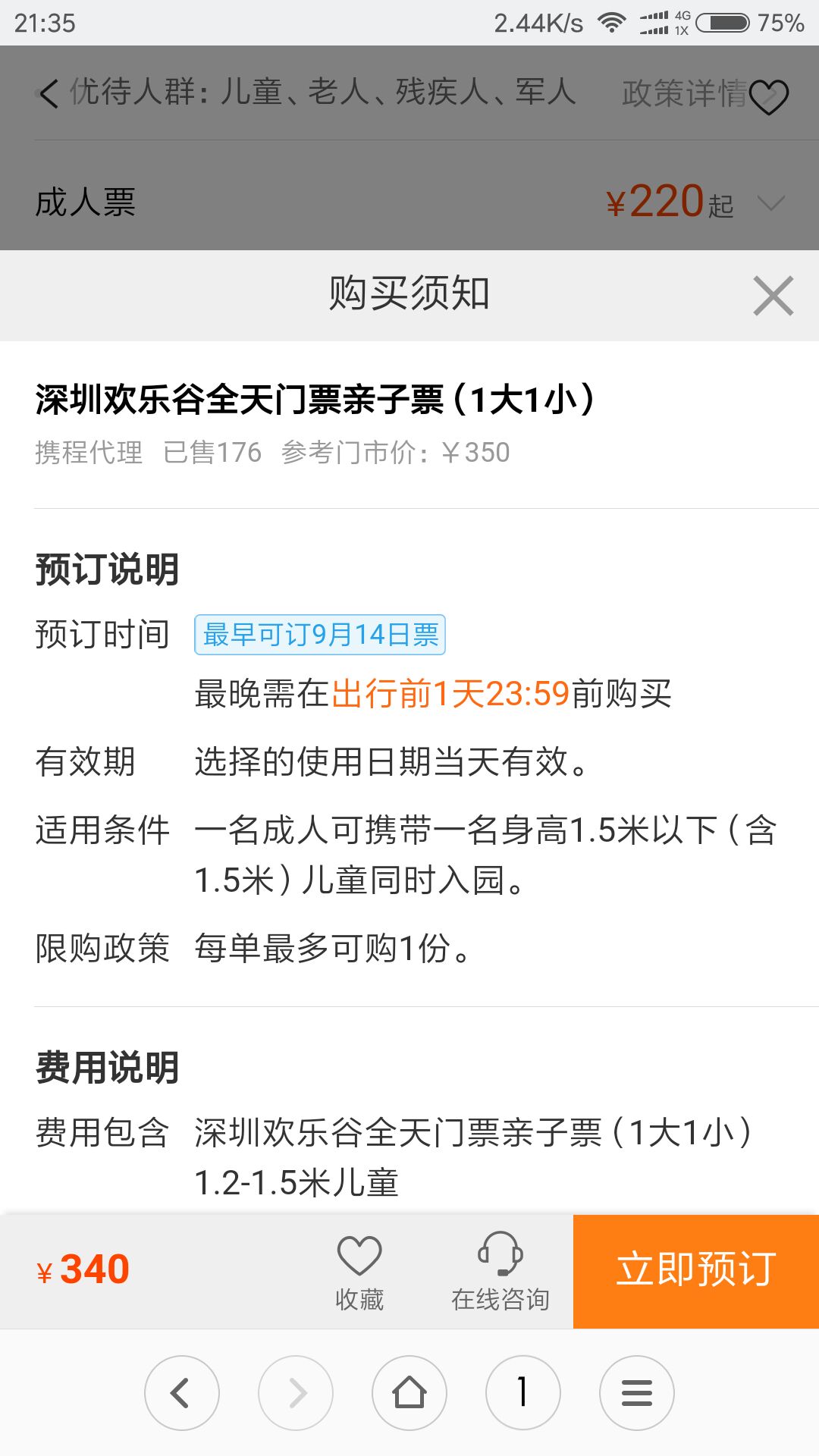Open the browser tabs counter
The image size is (819, 1456).
(522, 1393)
